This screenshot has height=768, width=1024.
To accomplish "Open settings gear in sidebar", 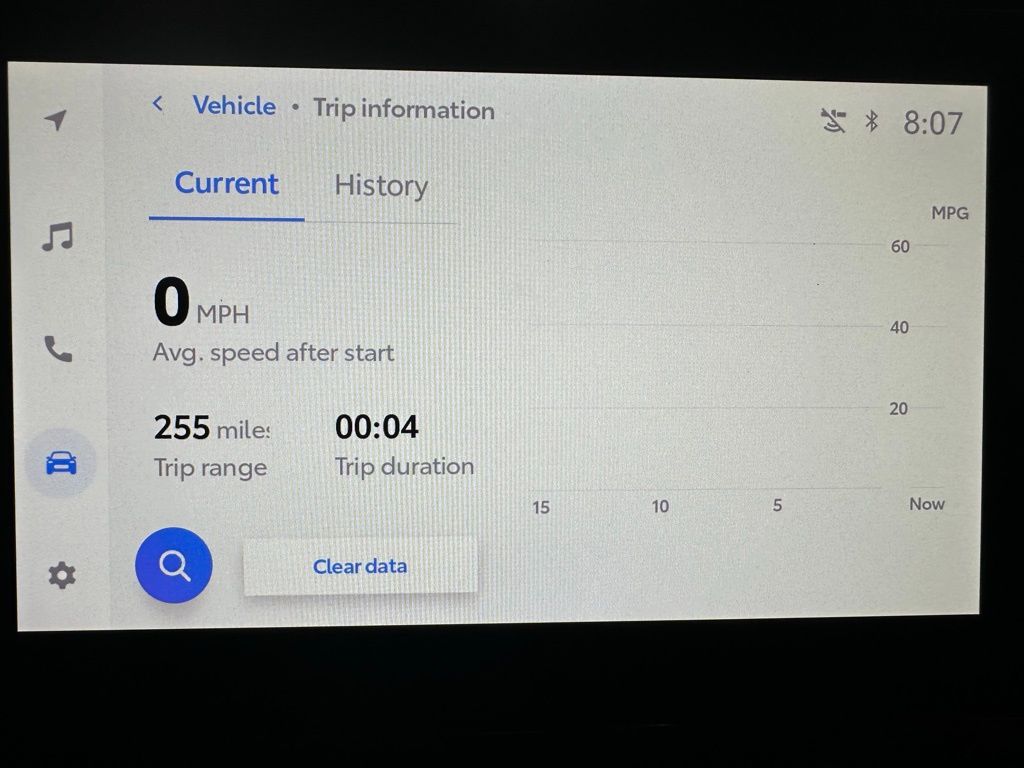I will point(61,575).
